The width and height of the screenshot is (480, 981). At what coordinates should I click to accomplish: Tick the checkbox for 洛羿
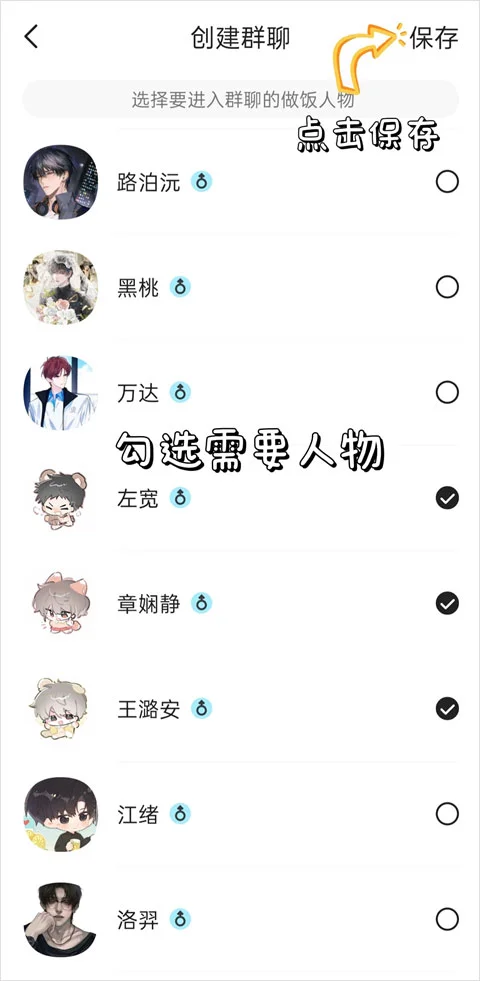pos(447,920)
